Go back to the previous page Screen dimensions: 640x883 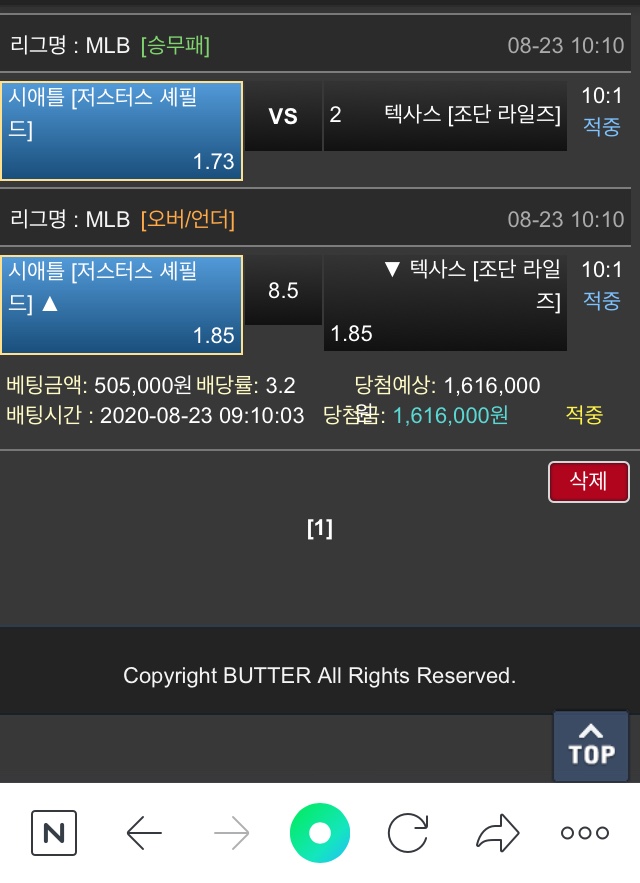(144, 832)
